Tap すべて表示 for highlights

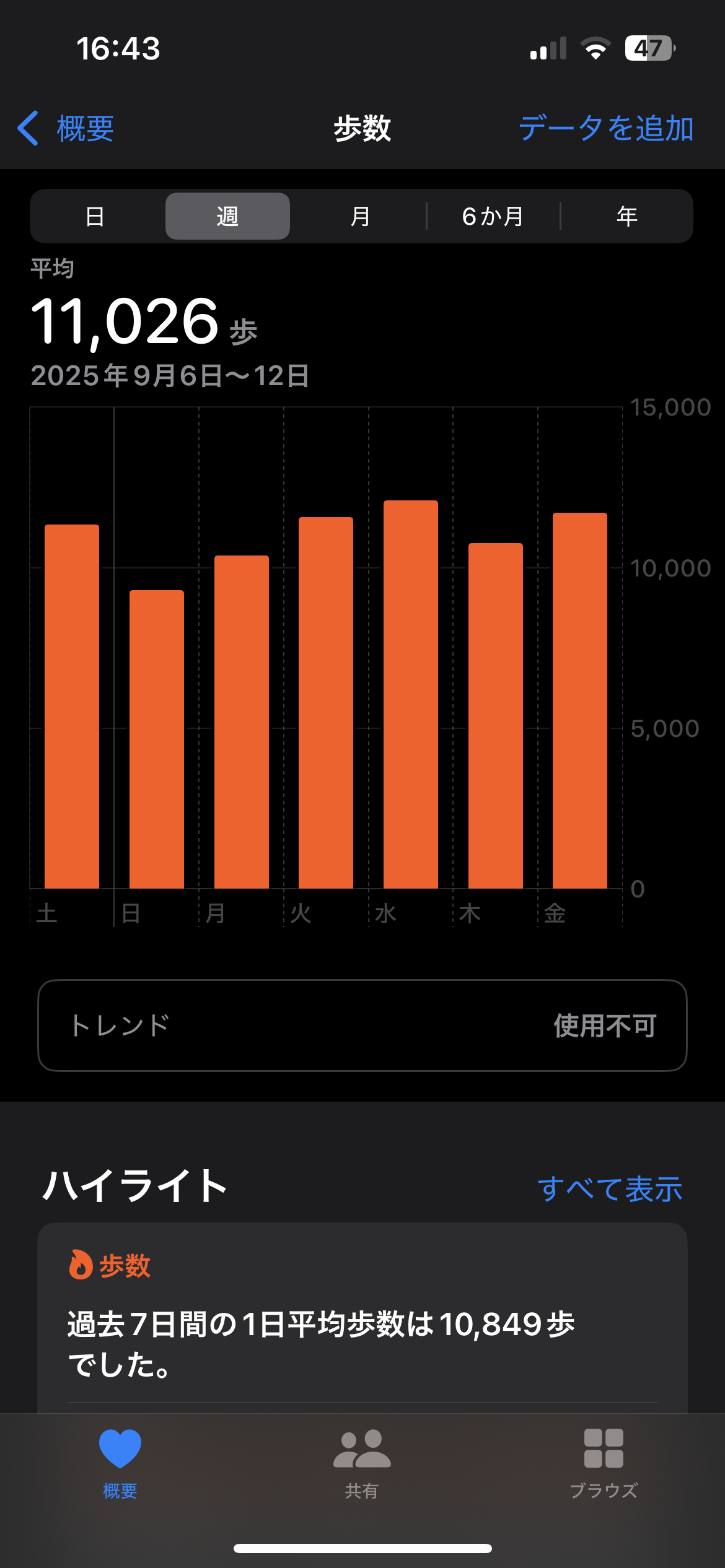(x=610, y=1189)
